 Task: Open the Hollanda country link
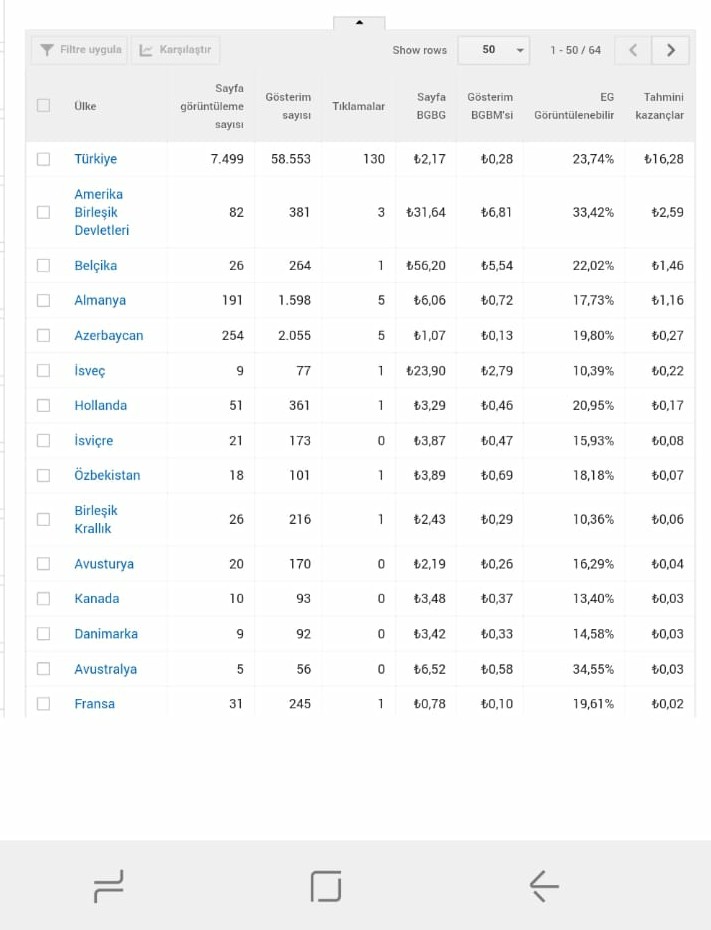point(100,406)
